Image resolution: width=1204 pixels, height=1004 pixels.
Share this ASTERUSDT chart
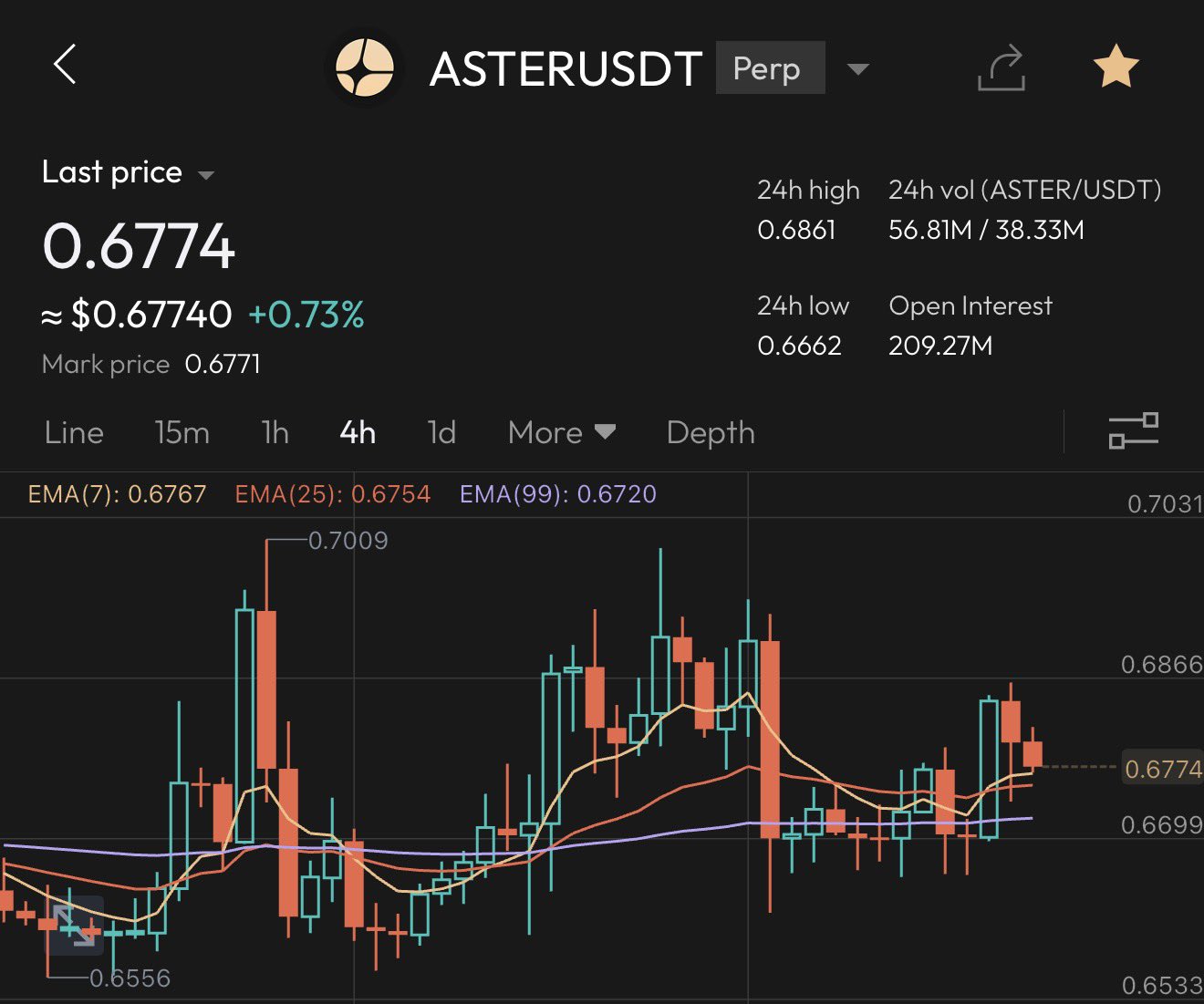[x=1002, y=68]
